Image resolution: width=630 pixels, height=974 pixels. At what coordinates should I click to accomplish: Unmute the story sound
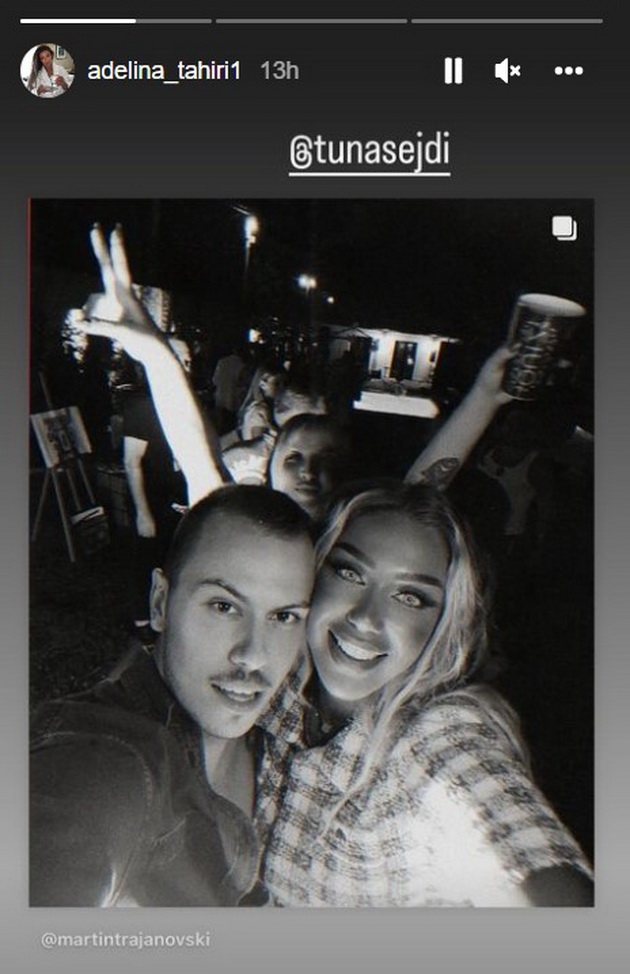click(508, 70)
